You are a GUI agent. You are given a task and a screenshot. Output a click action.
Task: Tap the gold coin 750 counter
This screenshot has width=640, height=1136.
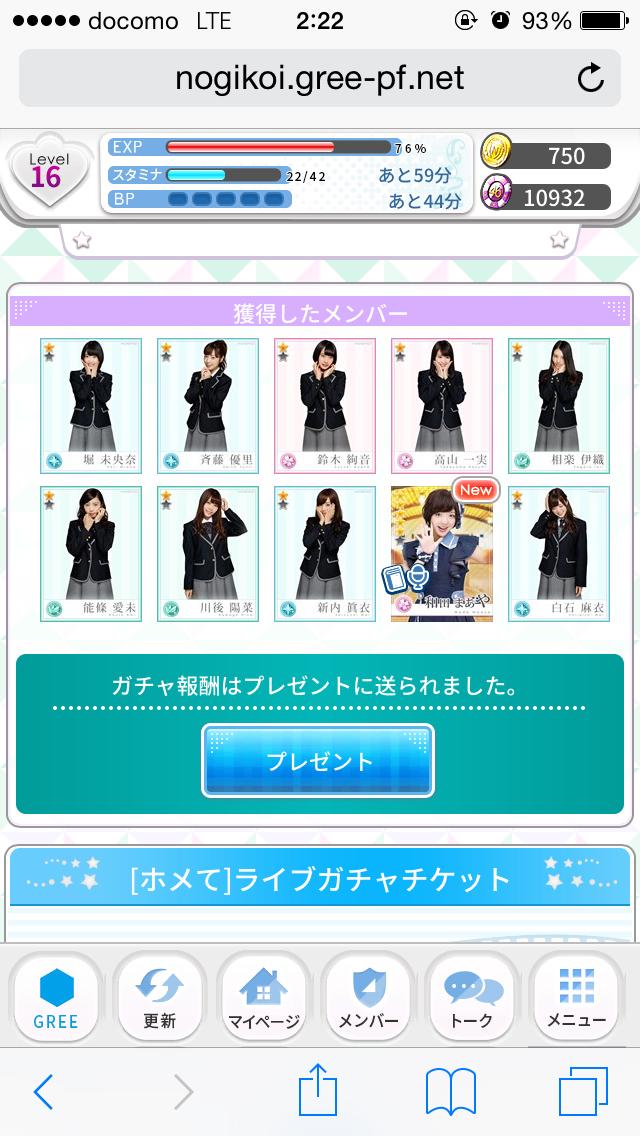point(546,156)
